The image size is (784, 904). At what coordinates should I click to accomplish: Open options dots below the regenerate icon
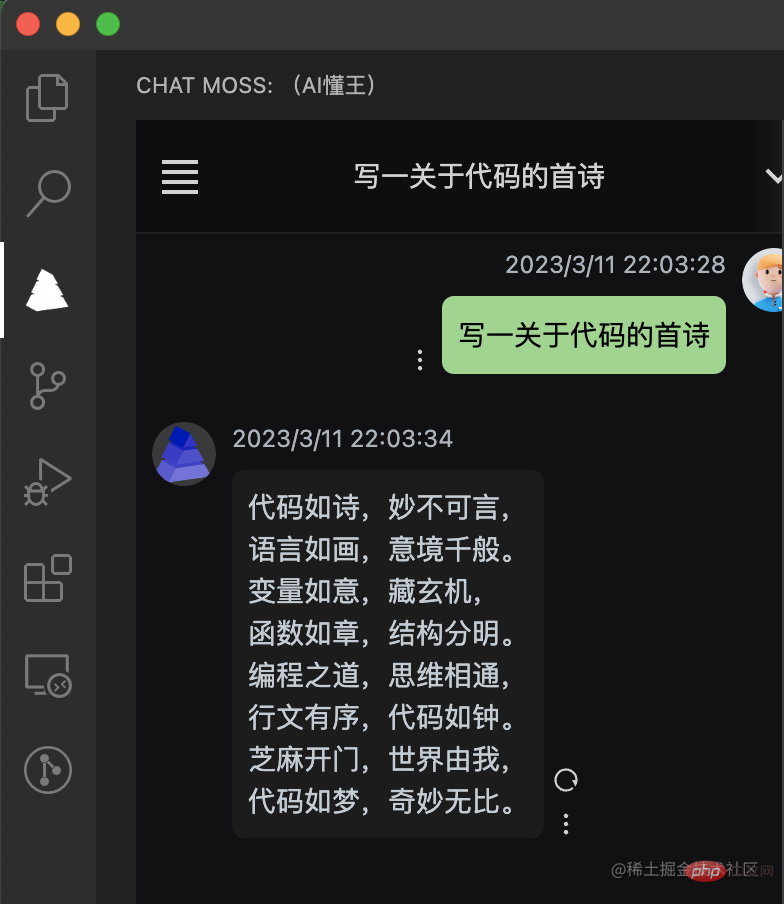[566, 823]
